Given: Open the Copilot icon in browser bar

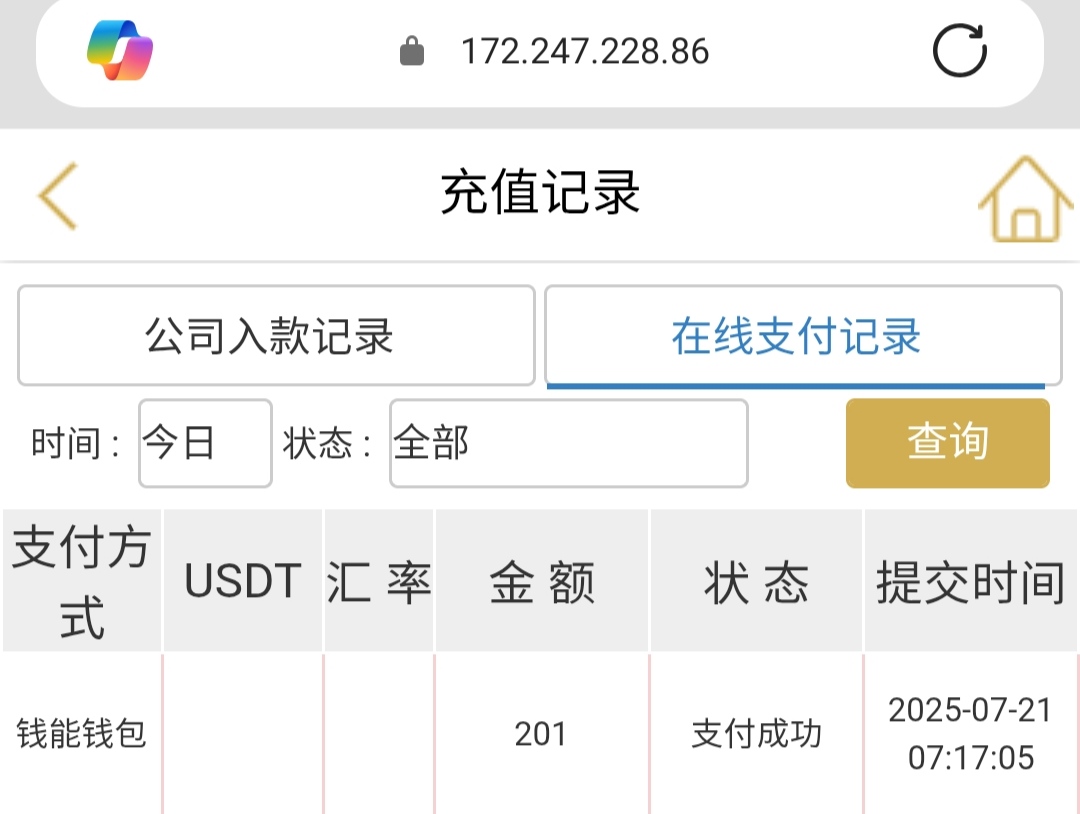Looking at the screenshot, I should (120, 51).
